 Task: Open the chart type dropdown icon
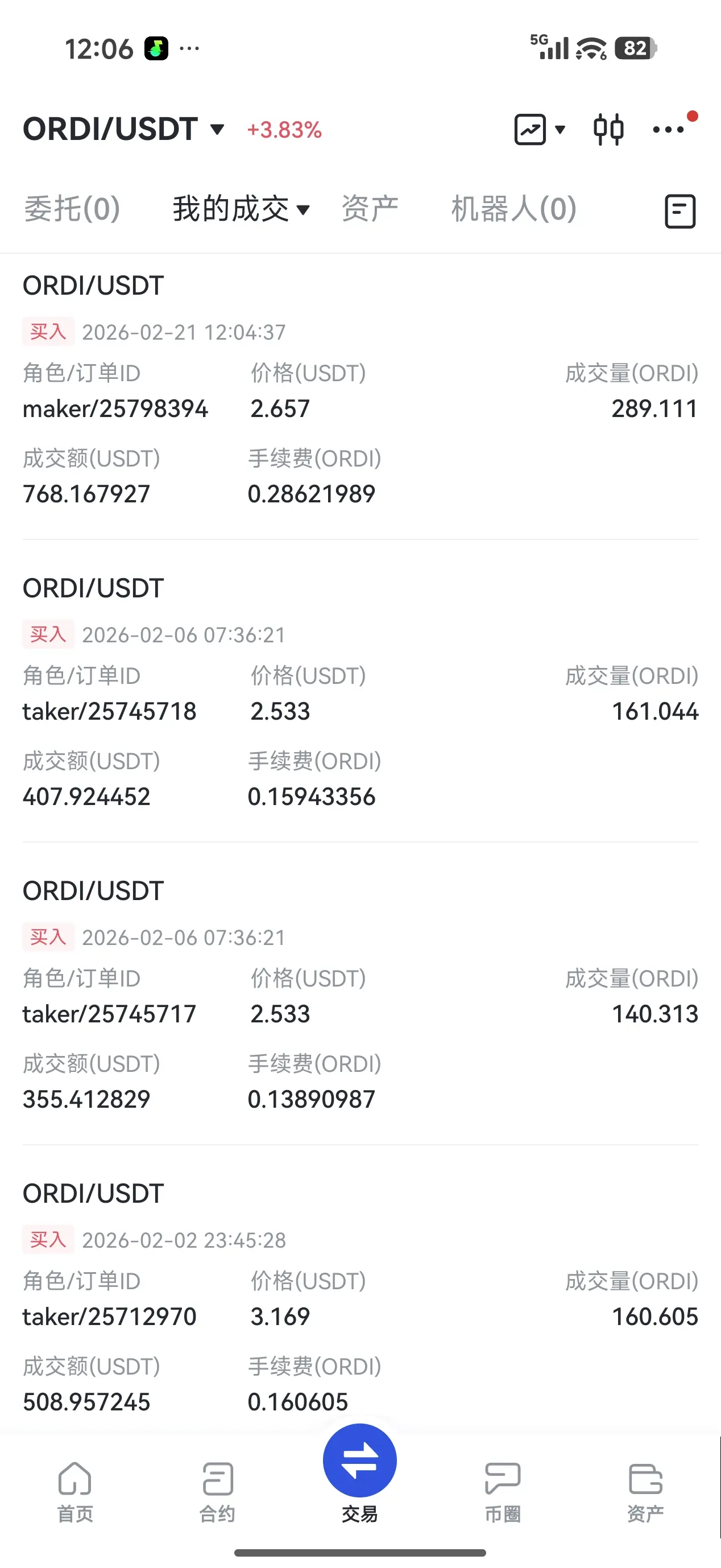click(x=540, y=129)
